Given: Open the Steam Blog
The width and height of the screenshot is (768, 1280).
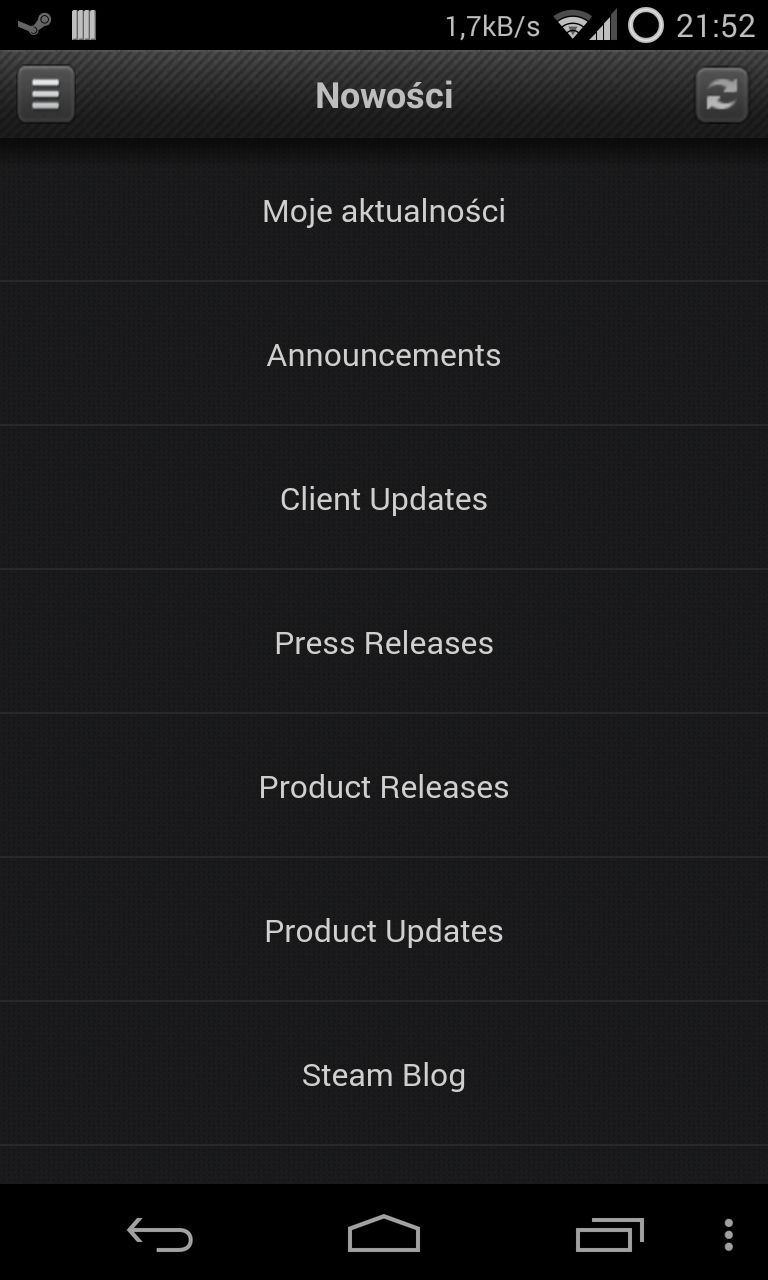Looking at the screenshot, I should [x=384, y=1074].
